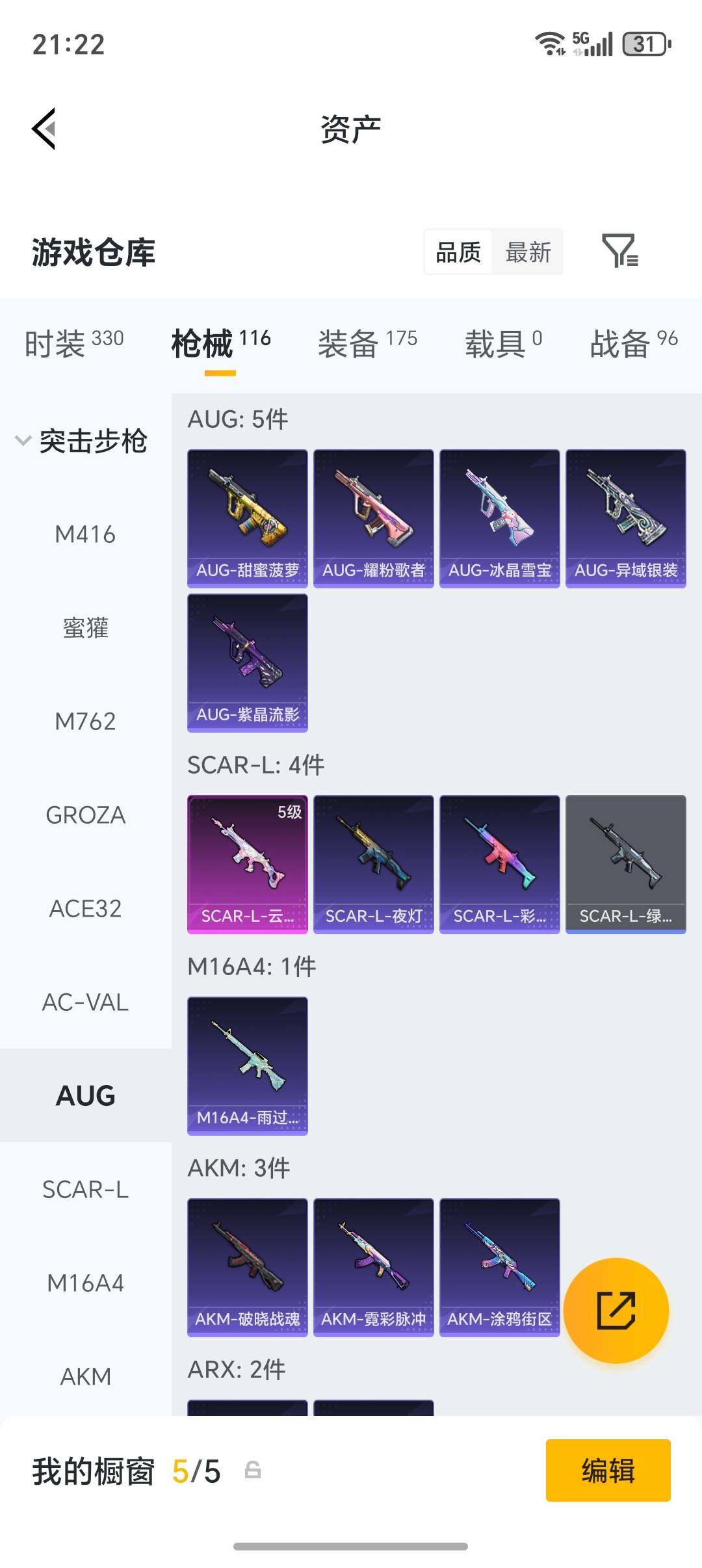
Task: Tap 编辑 to edit my showcase
Action: (x=608, y=1470)
